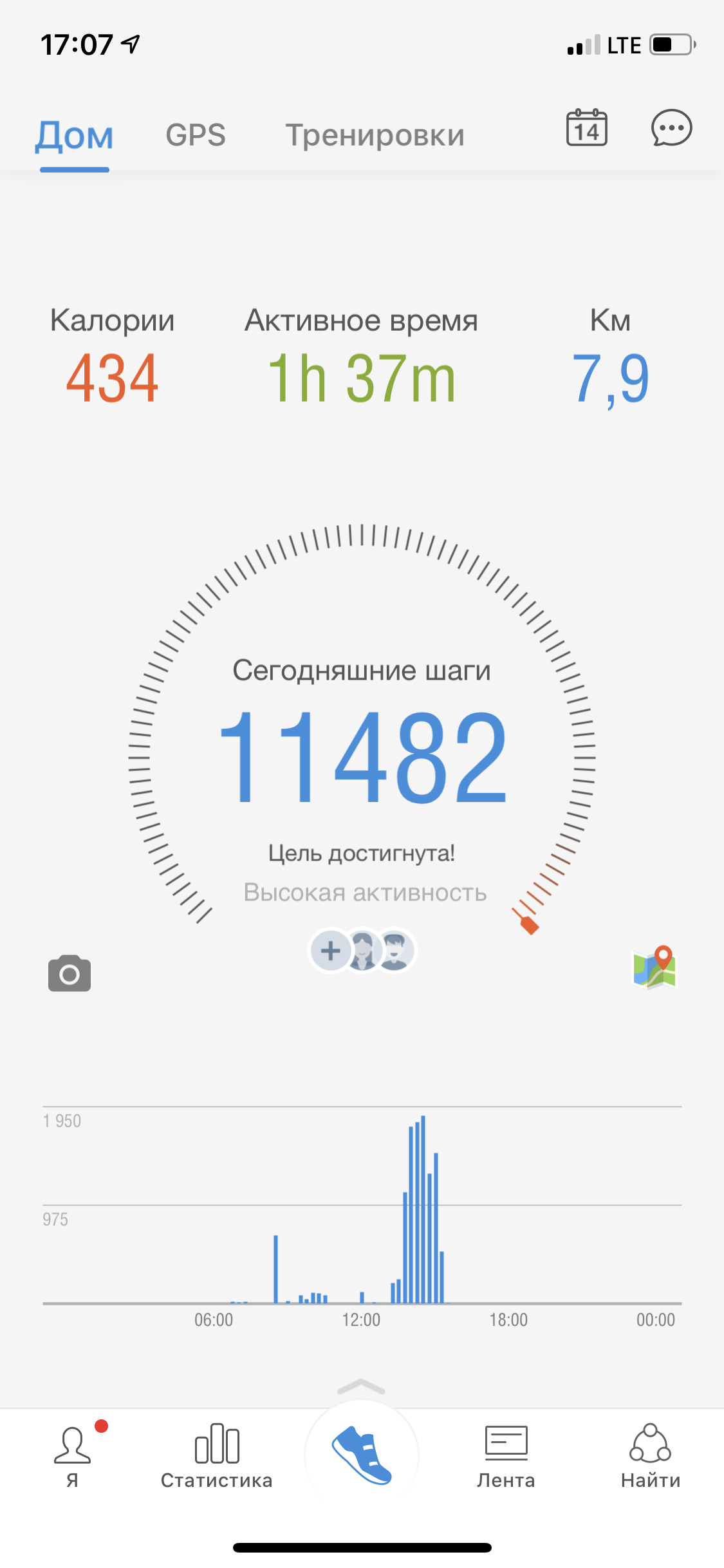The width and height of the screenshot is (724, 1568).
Task: Open the map icon
Action: (x=655, y=967)
